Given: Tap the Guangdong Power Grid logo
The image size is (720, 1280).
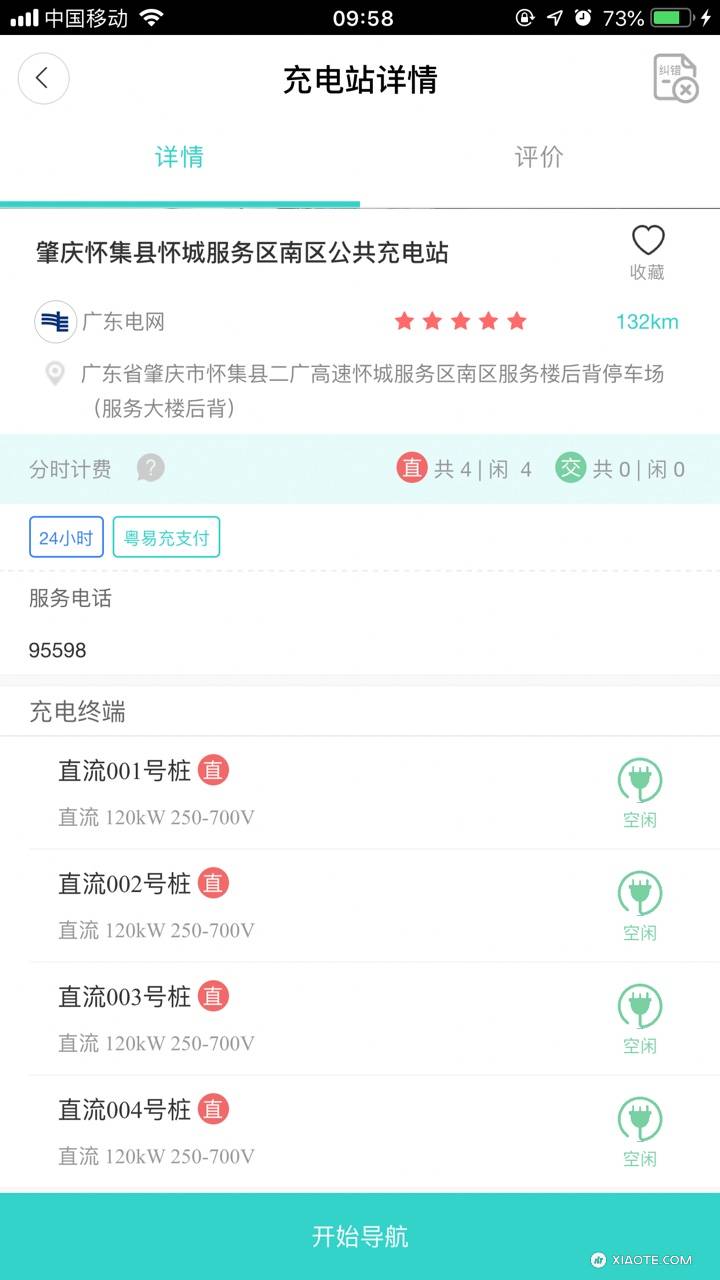Looking at the screenshot, I should click(55, 321).
